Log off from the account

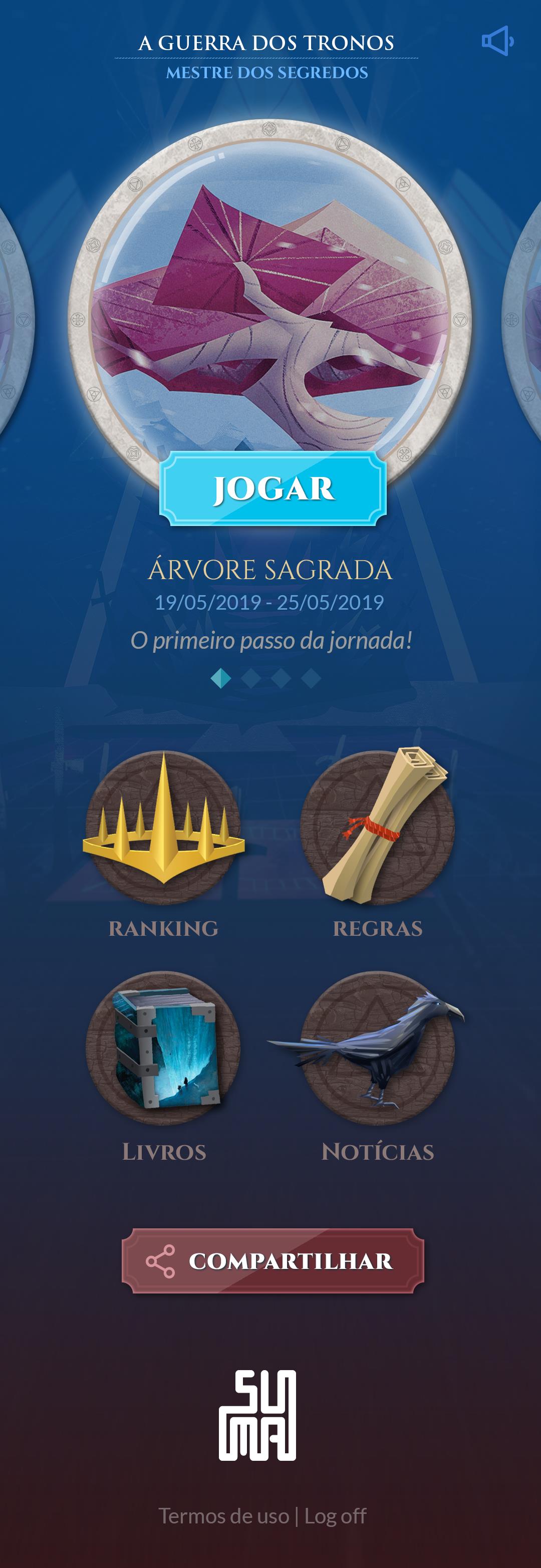[x=335, y=1516]
